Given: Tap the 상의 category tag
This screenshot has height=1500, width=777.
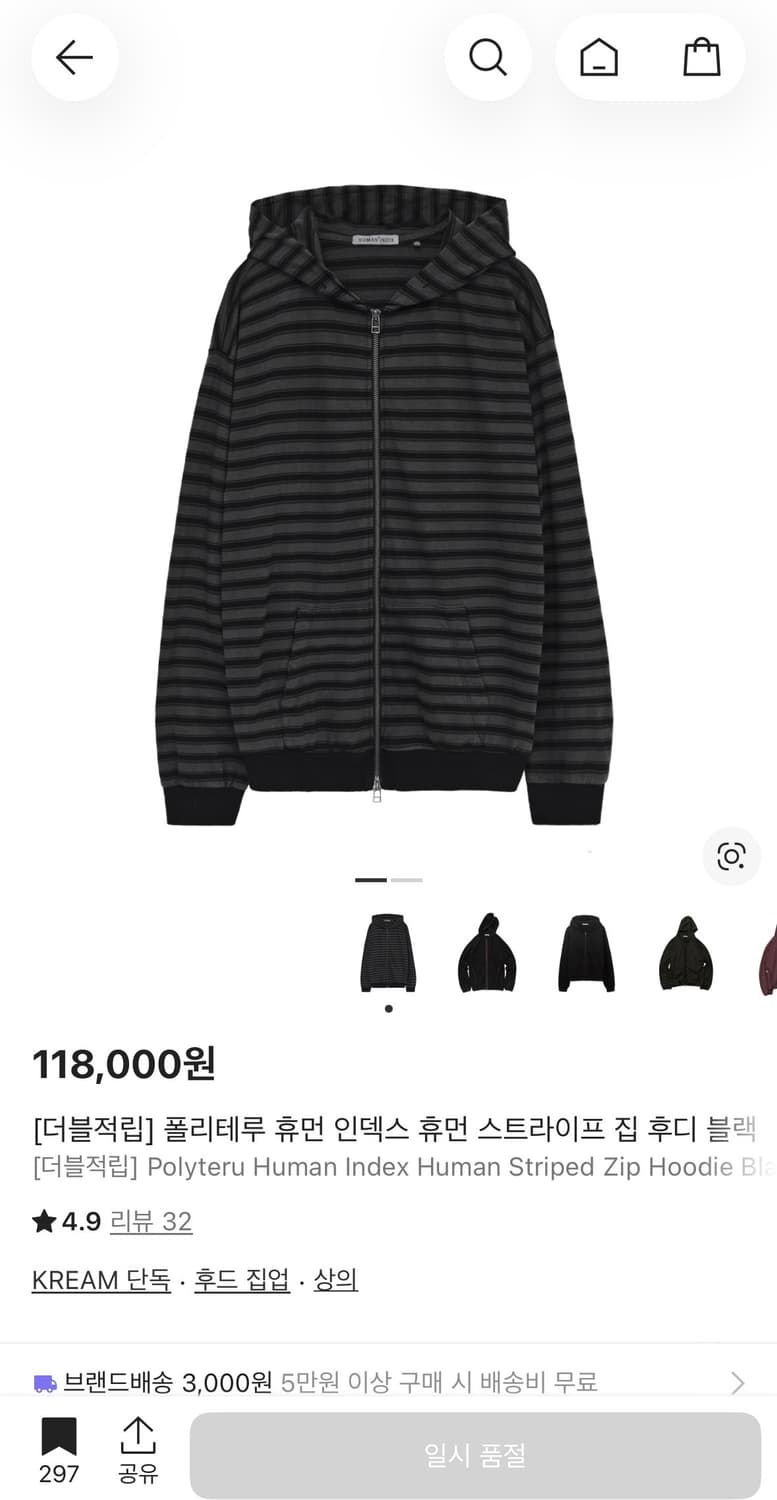Looking at the screenshot, I should point(335,1281).
